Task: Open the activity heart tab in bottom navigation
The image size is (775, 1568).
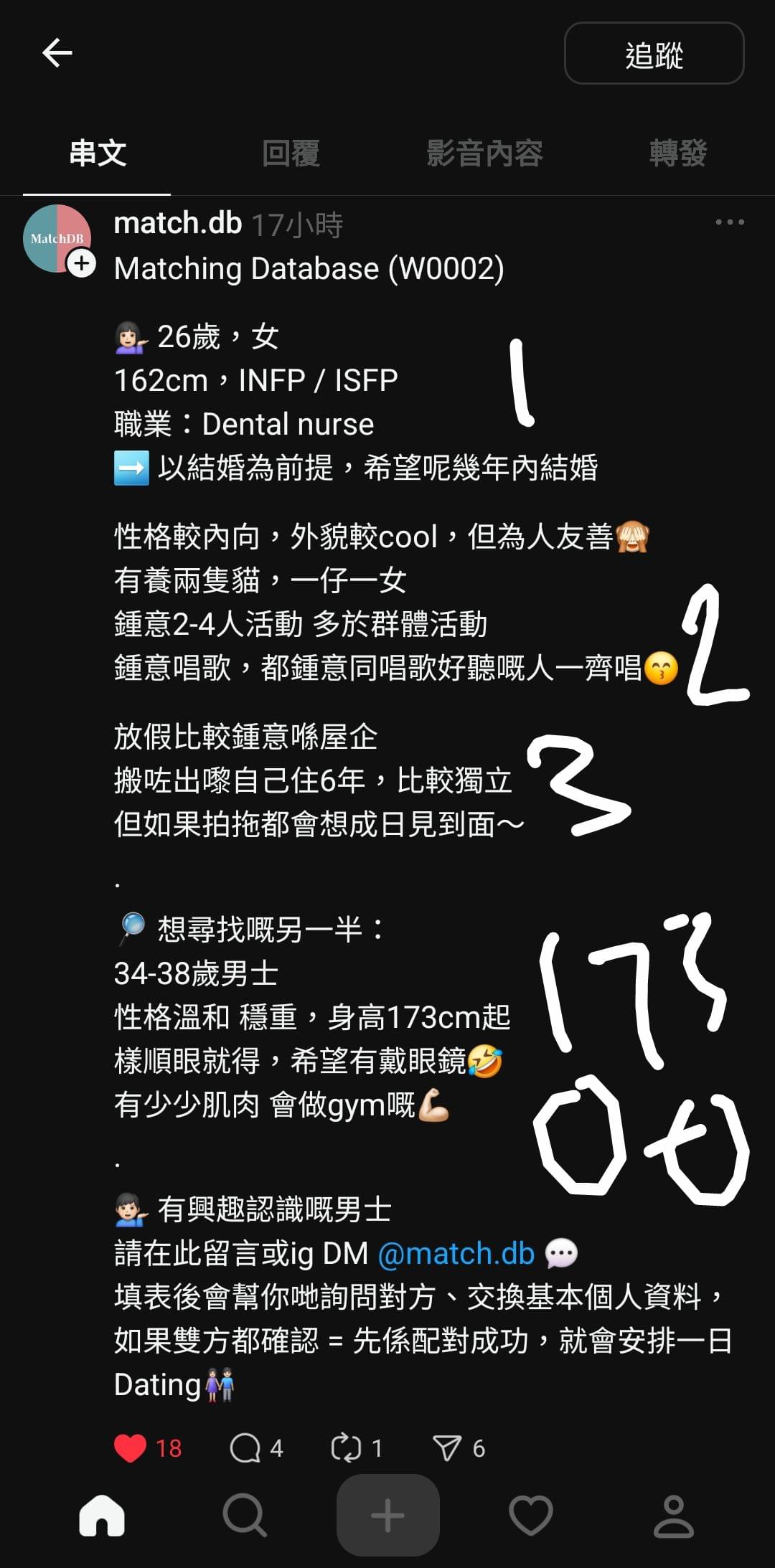Action: coord(531,1516)
